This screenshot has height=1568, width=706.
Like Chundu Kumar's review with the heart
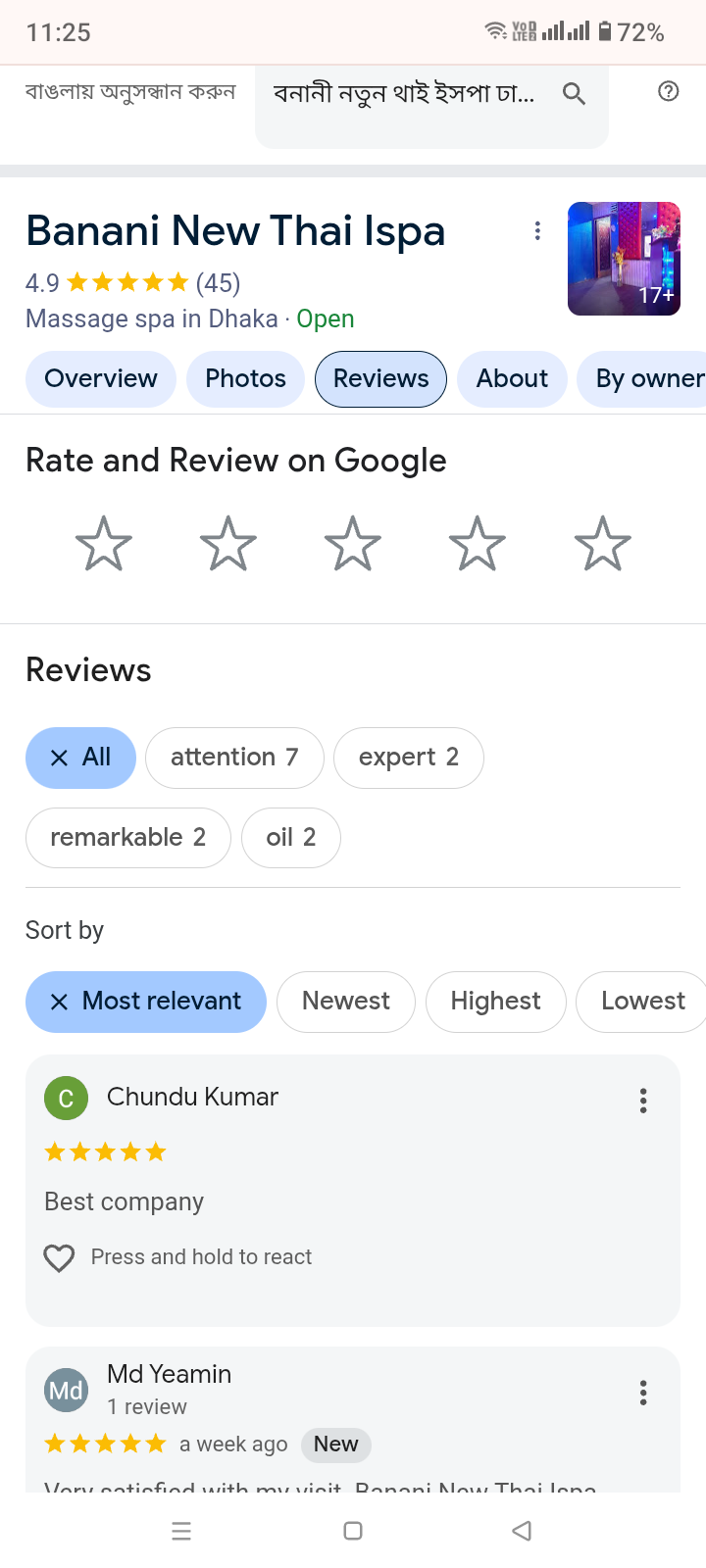(x=60, y=1257)
